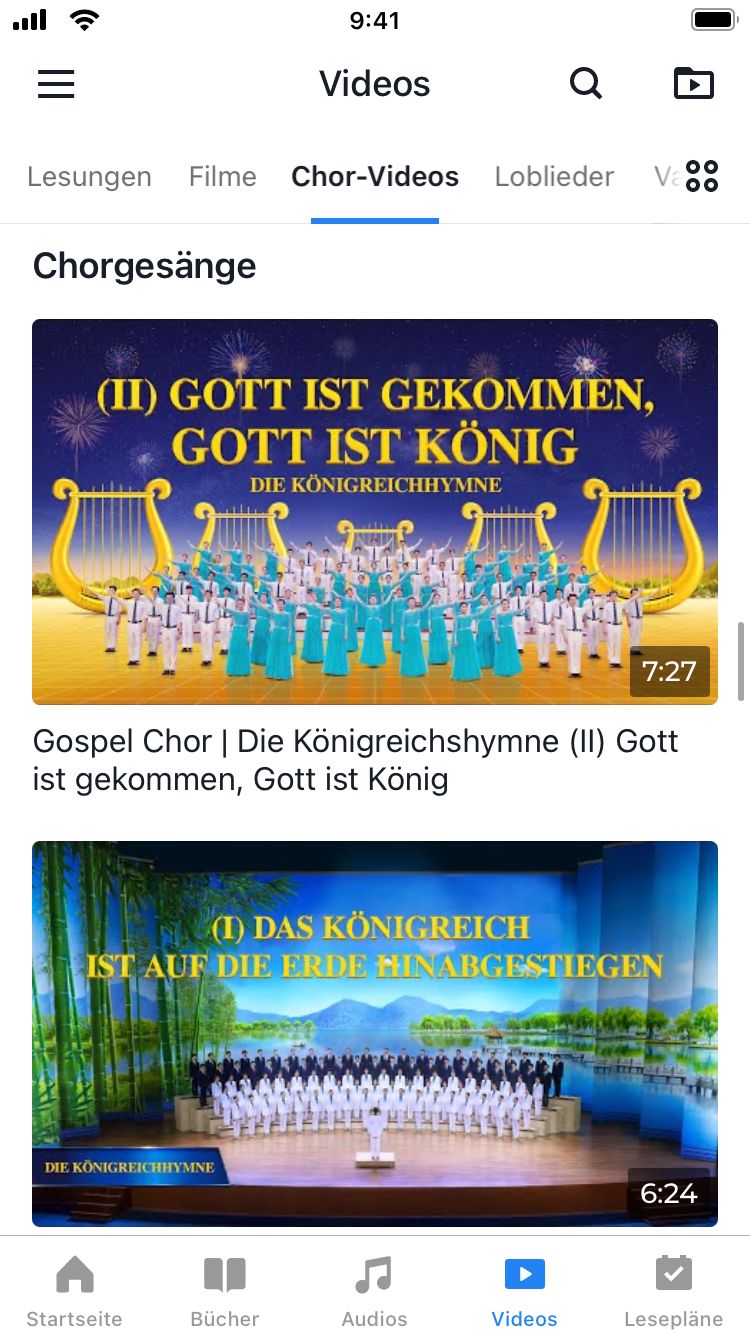Screen dimensions: 750x1334
Task: Select the Videos bottom tab
Action: point(524,1290)
